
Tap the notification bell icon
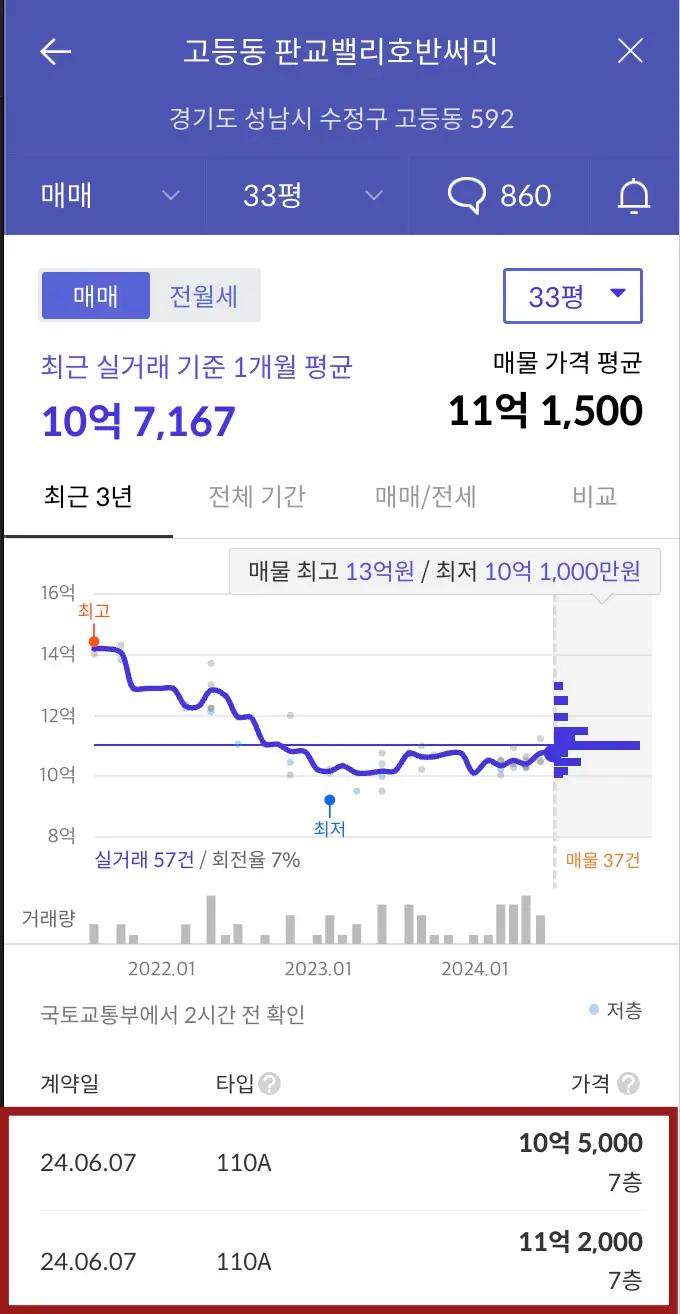[x=634, y=195]
